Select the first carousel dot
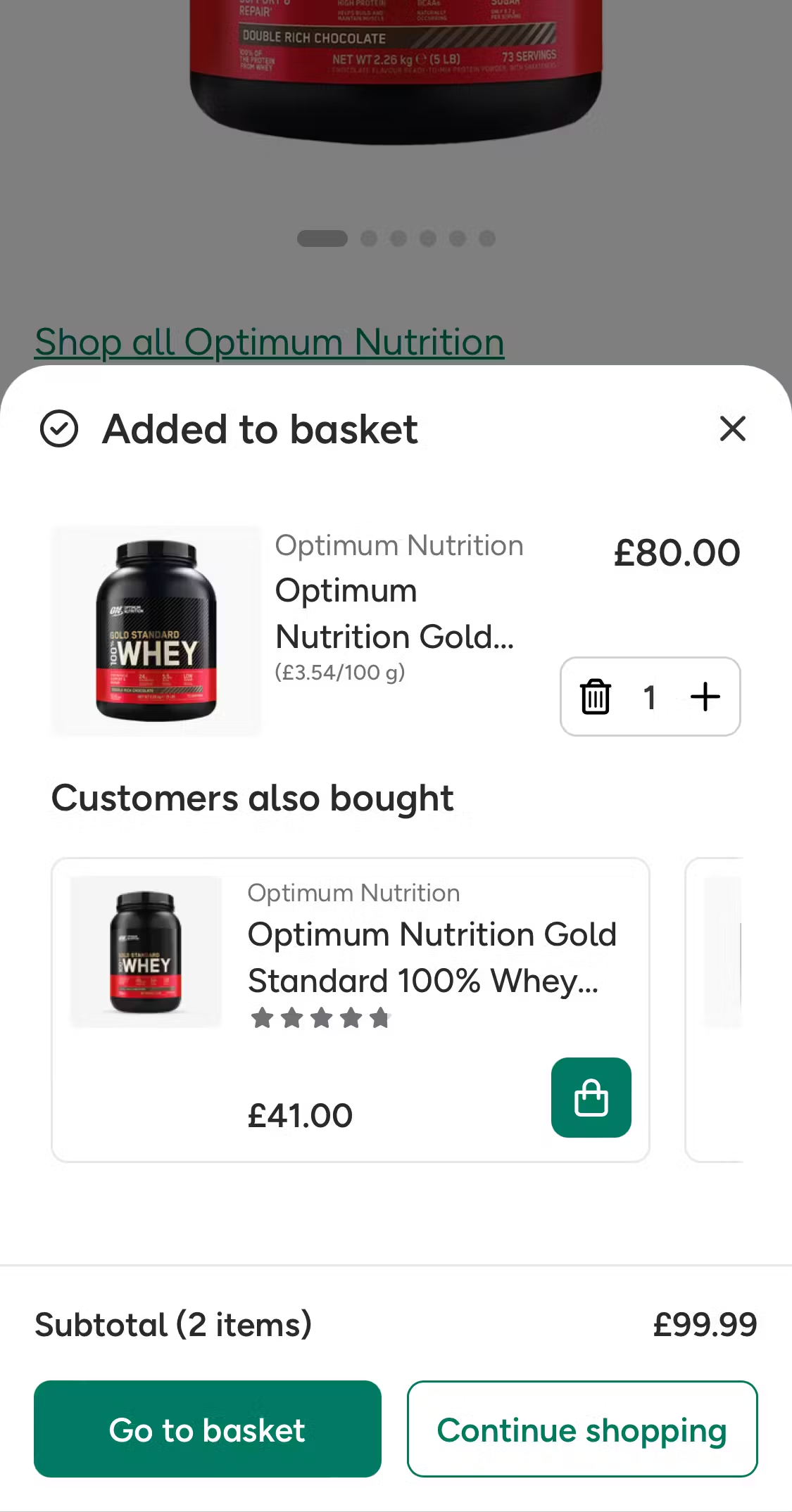Screen dimensions: 792x1512 (x=323, y=239)
